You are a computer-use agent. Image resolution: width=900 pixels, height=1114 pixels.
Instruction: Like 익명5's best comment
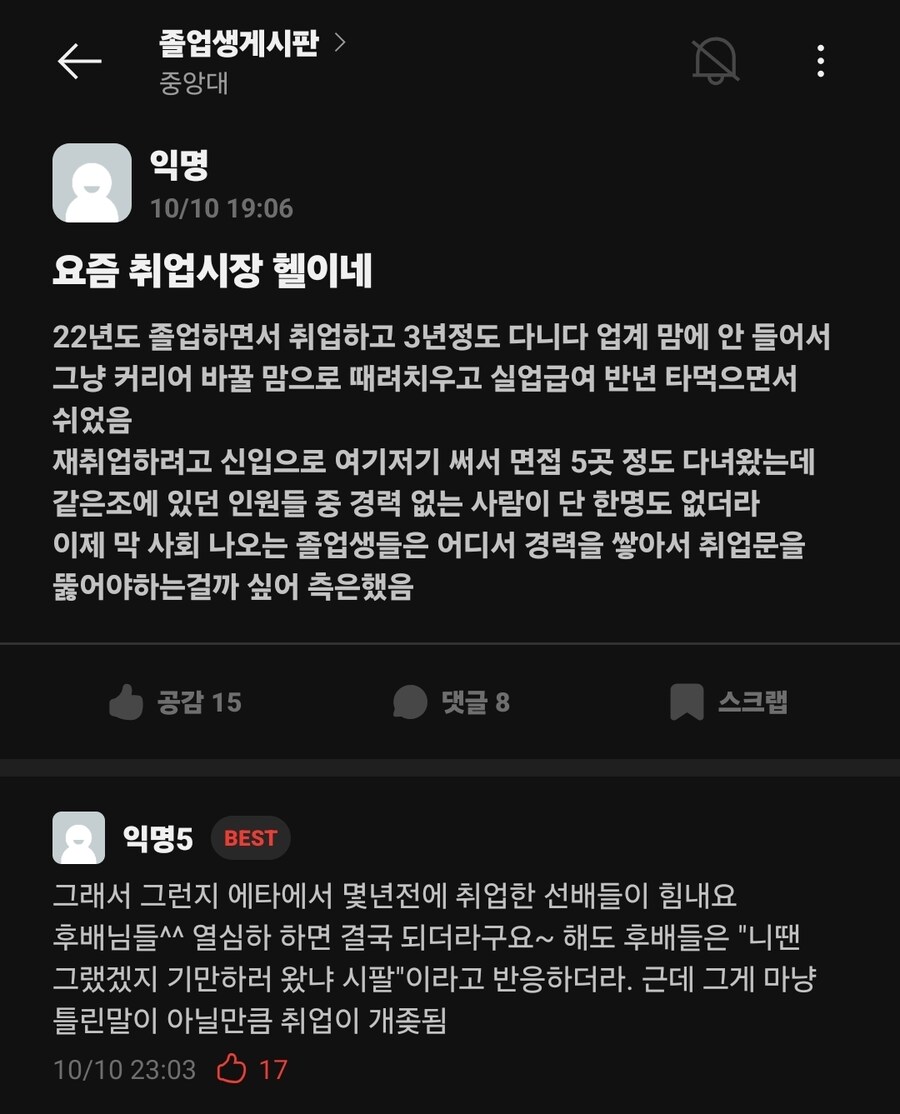[233, 1069]
